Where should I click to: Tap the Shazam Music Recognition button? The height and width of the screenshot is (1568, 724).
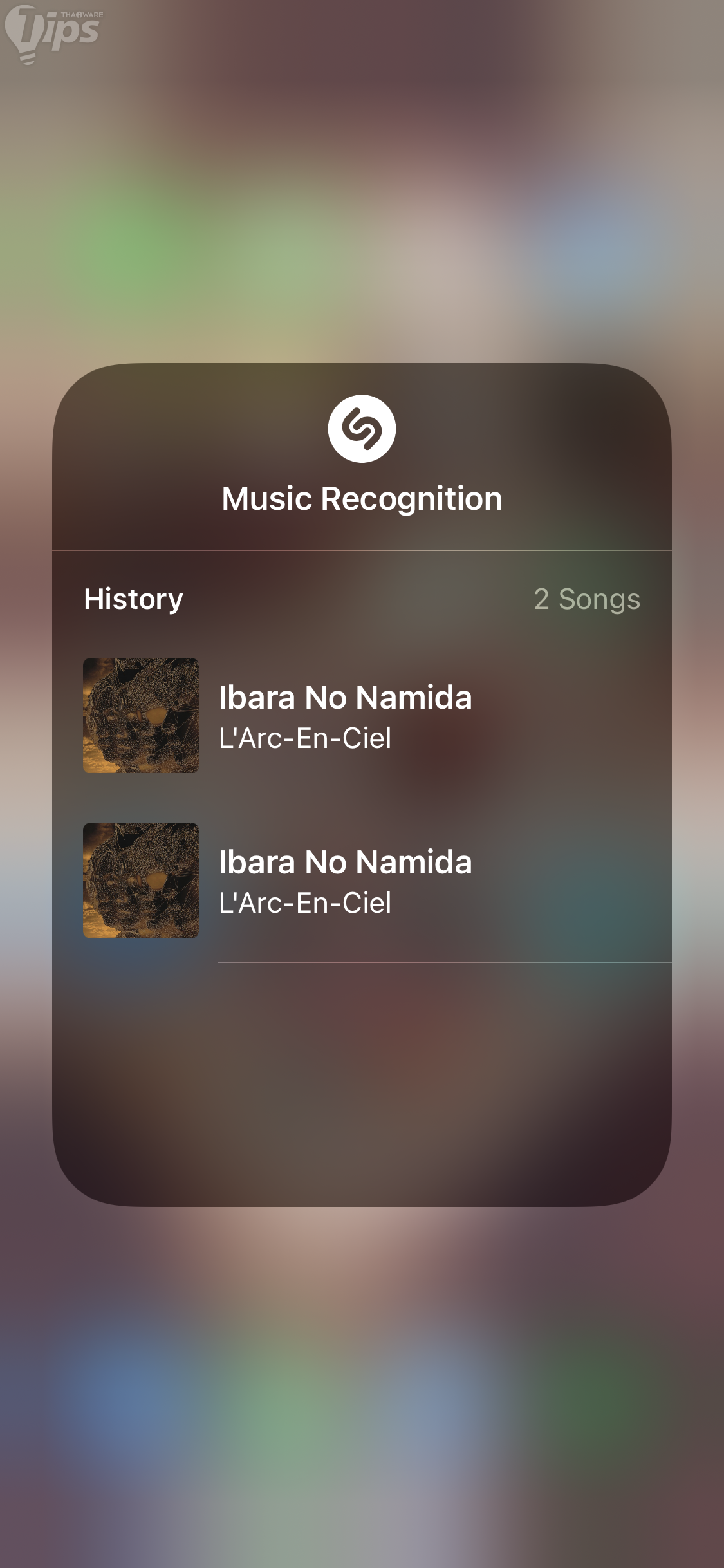(362, 429)
